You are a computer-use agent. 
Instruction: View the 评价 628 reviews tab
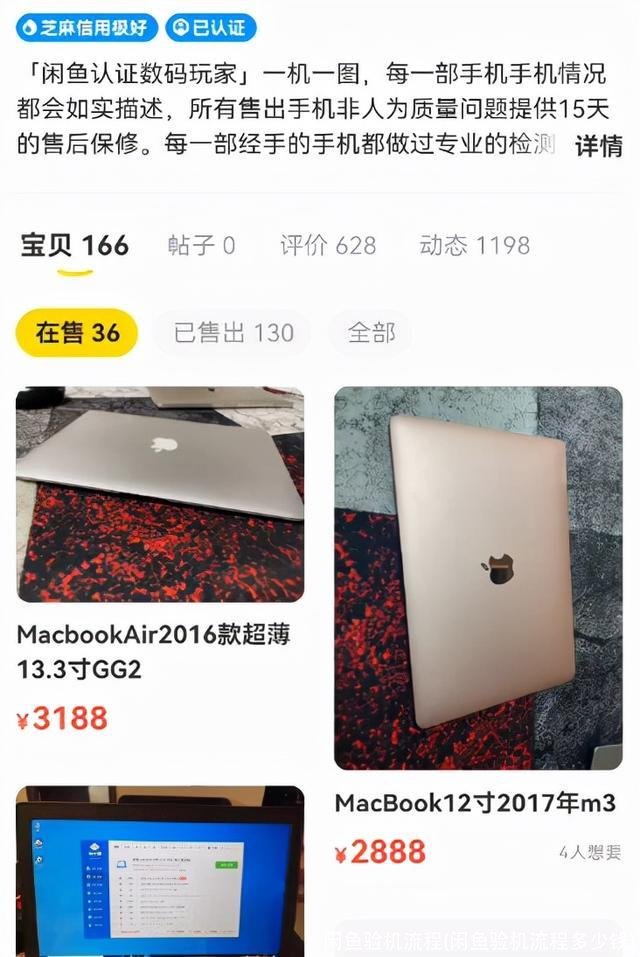click(x=328, y=246)
